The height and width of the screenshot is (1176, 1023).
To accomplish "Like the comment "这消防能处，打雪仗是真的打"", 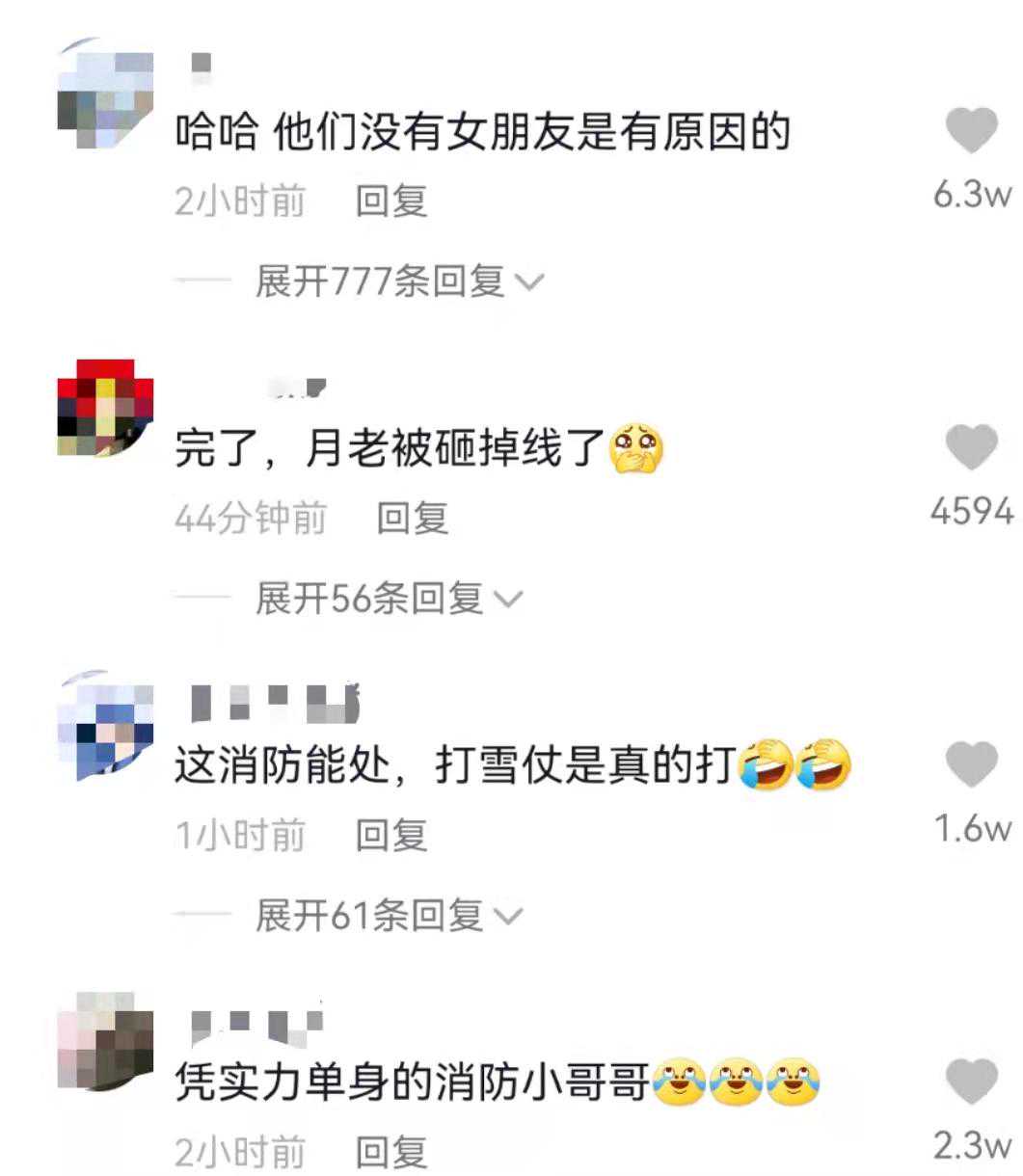I will coord(970,765).
